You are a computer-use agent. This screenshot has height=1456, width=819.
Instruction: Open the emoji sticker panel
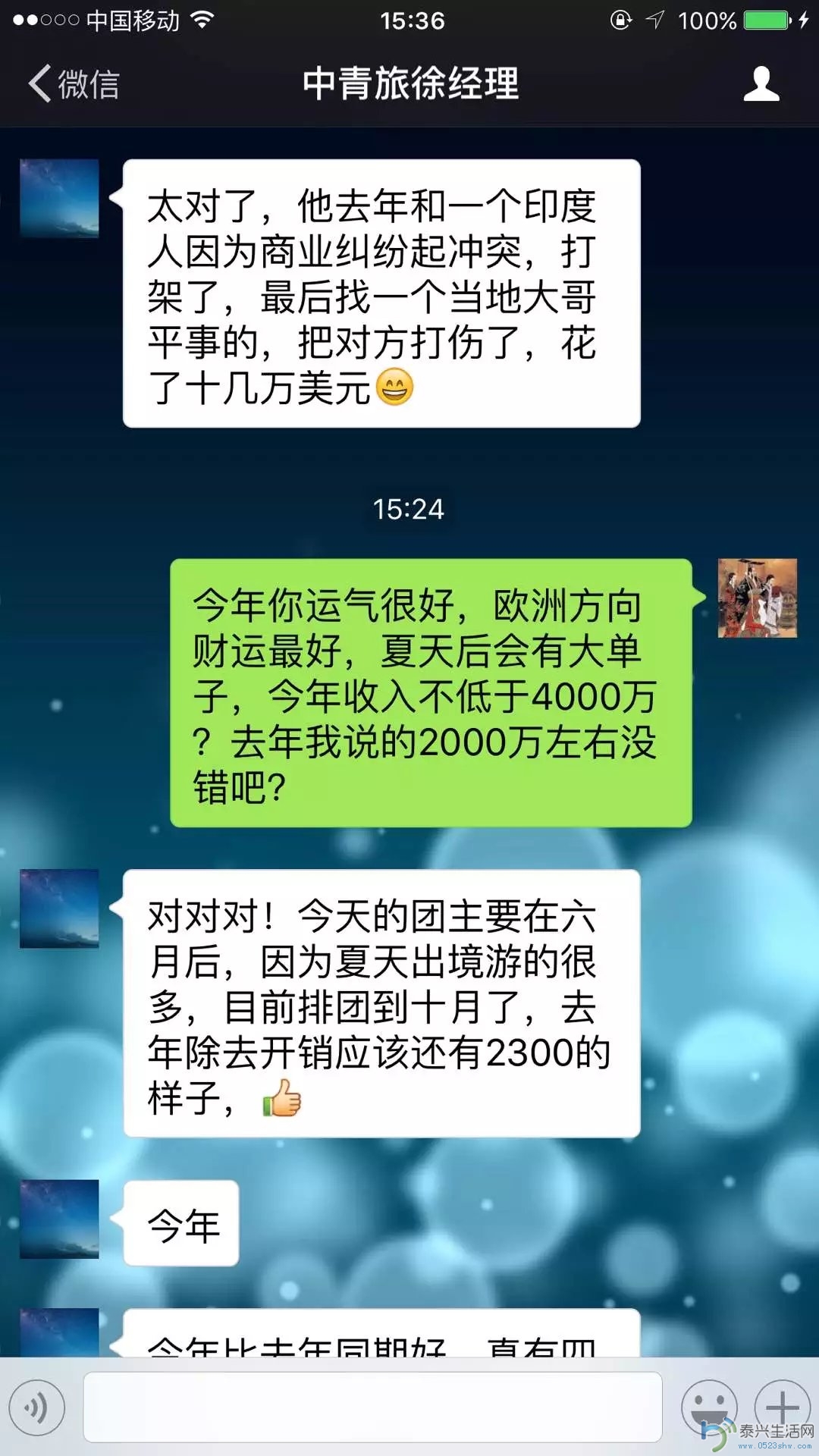708,1407
